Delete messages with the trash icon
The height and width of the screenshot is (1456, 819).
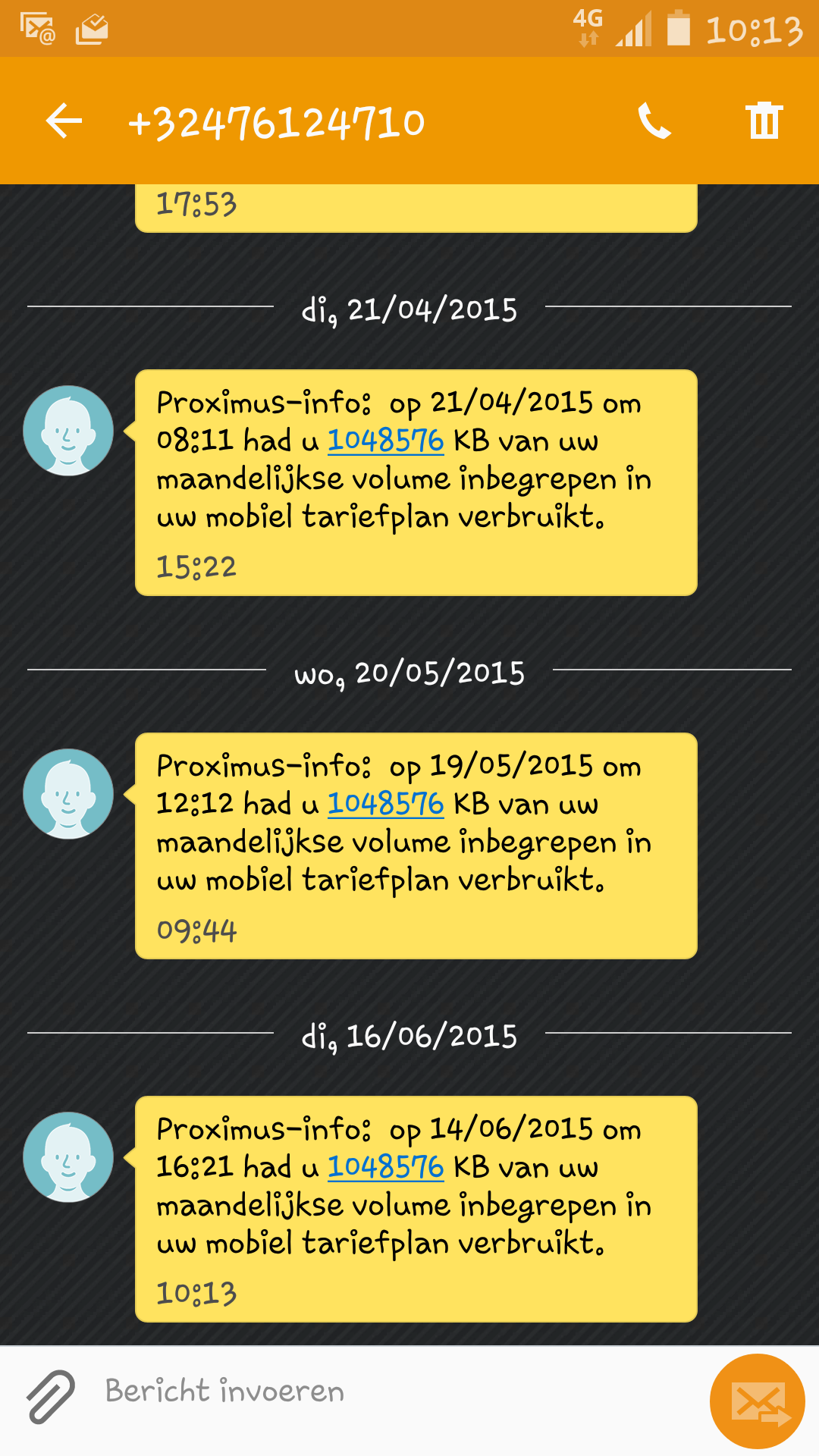(x=763, y=121)
